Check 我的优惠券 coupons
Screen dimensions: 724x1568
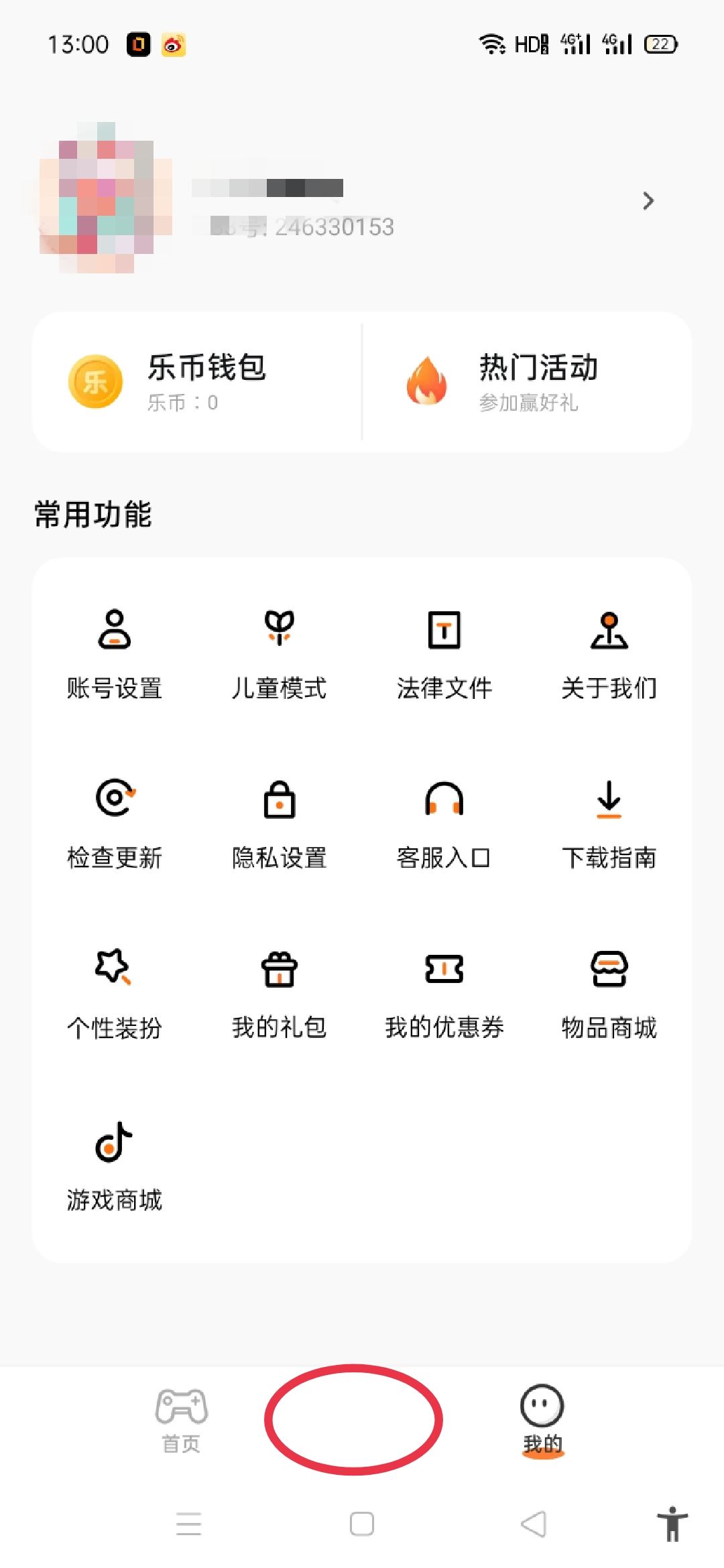[444, 993]
